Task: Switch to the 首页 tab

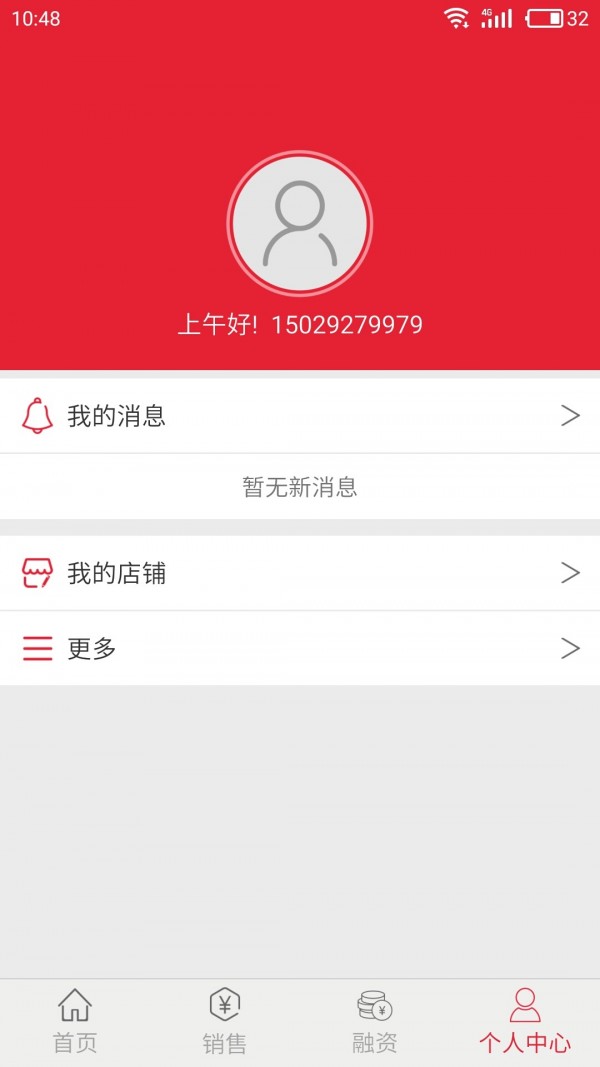Action: point(75,1022)
